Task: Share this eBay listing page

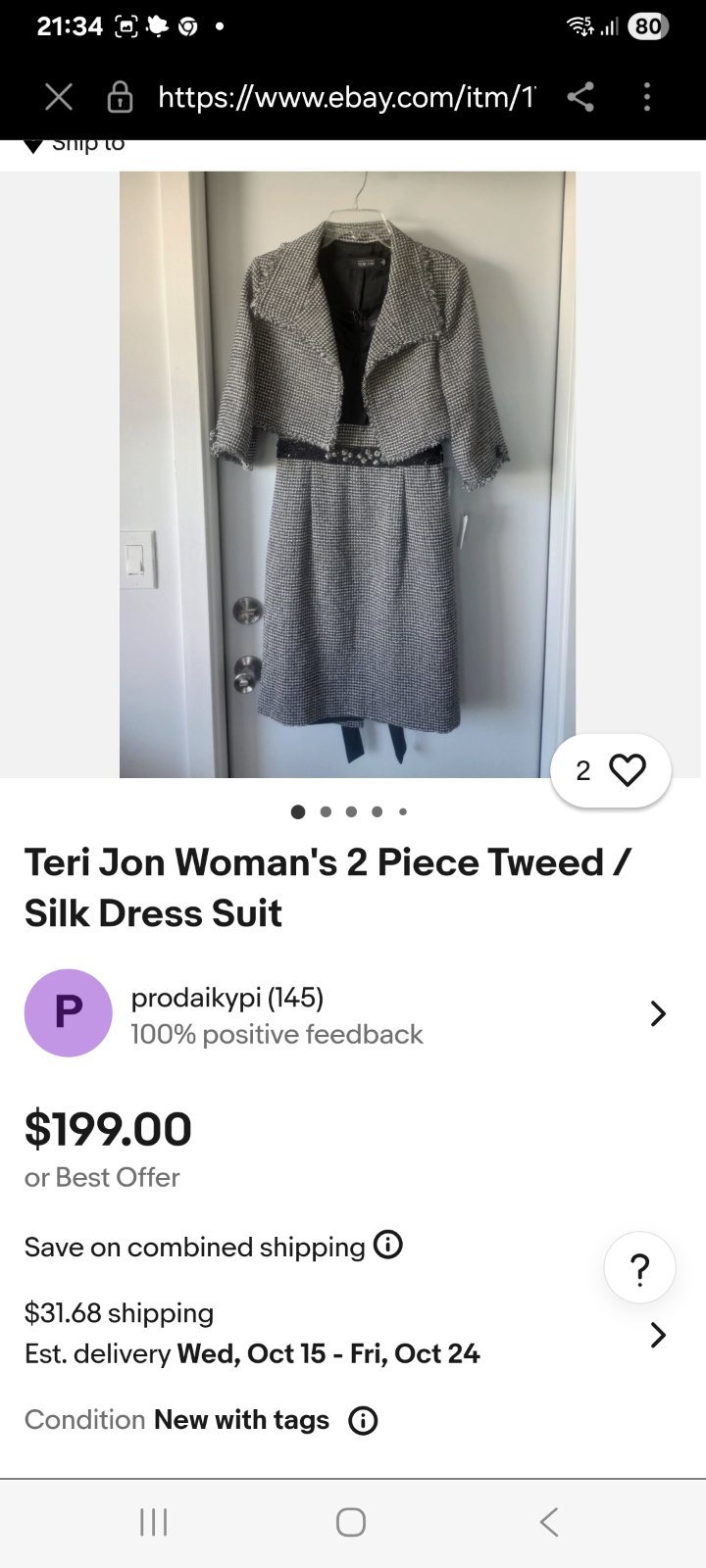Action: pos(580,97)
